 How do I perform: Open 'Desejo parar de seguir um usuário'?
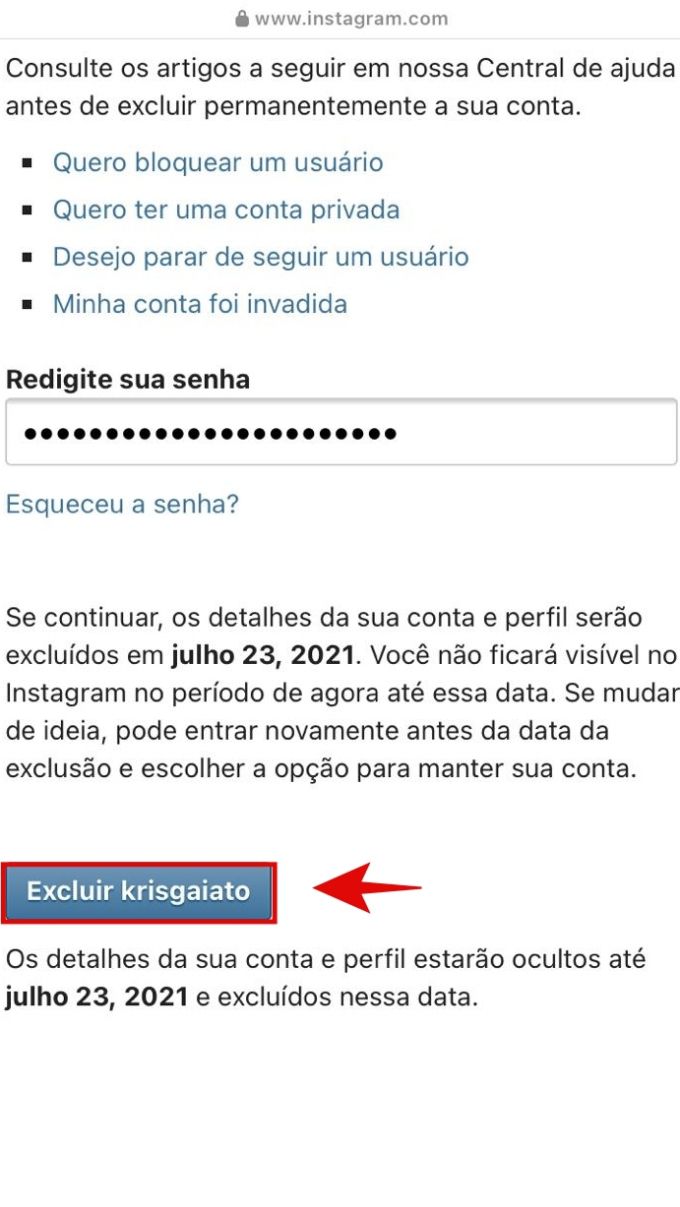(x=261, y=257)
